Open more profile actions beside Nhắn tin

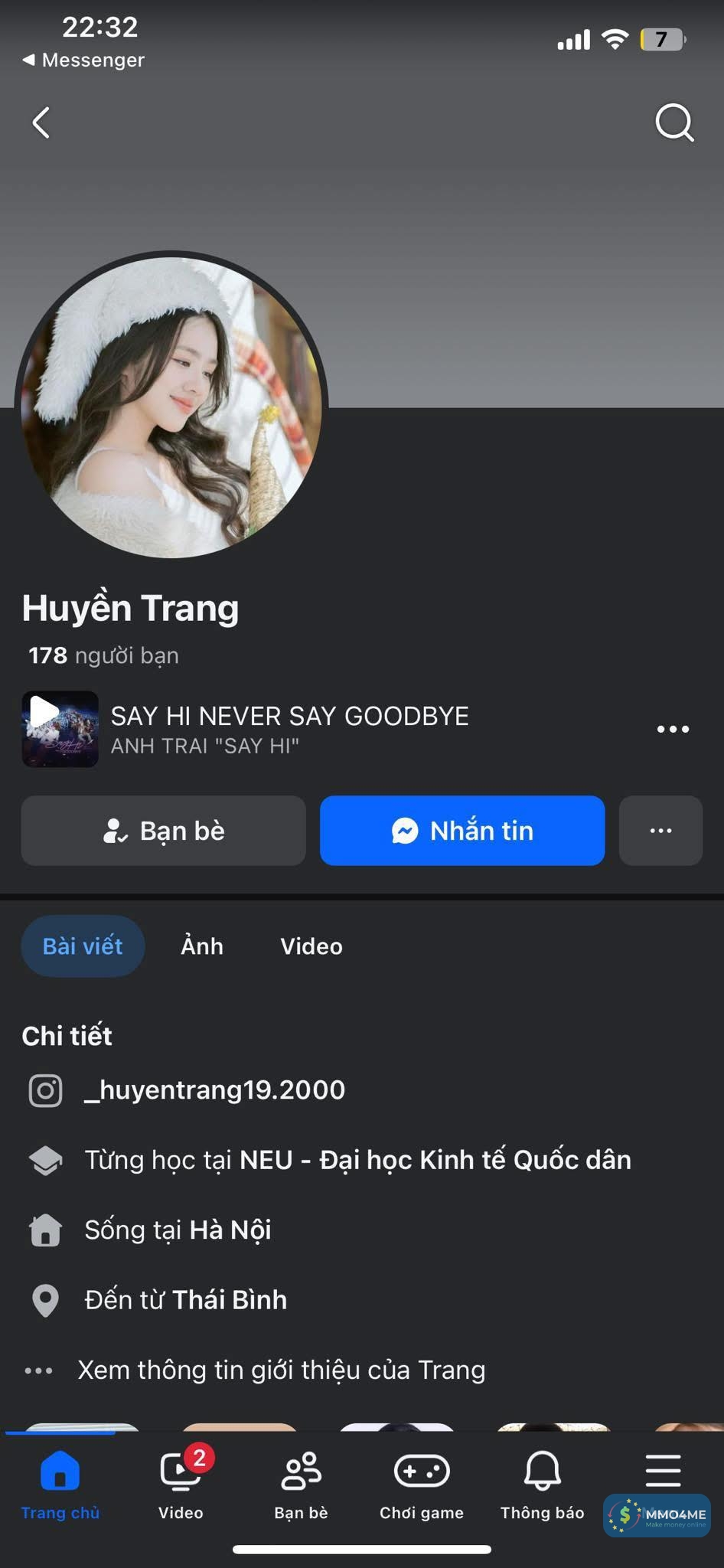[660, 831]
